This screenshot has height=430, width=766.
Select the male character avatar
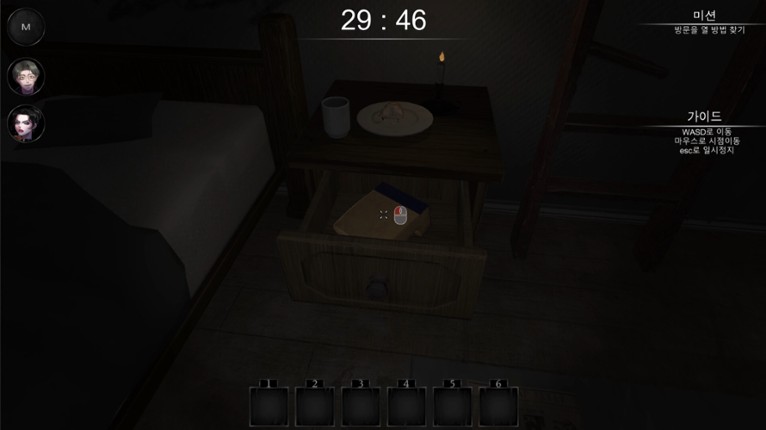click(x=26, y=76)
